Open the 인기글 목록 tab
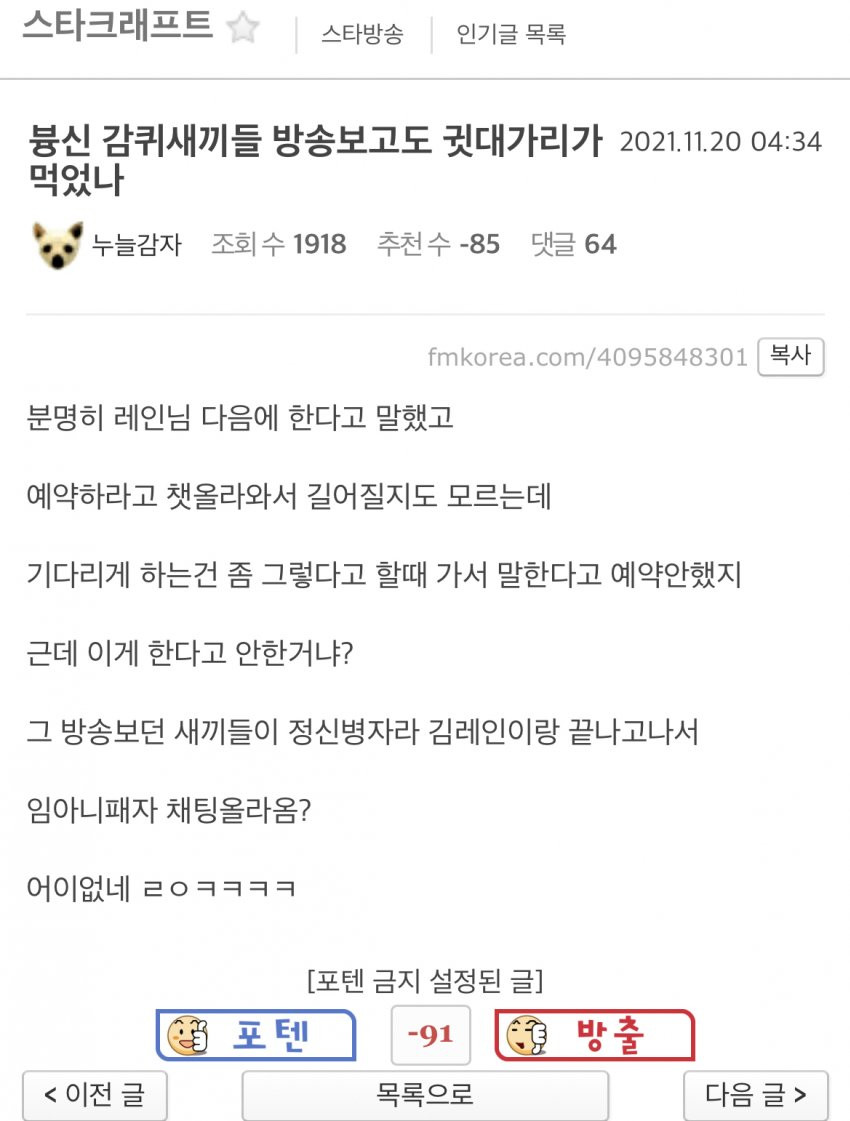The image size is (850, 1121). (511, 35)
